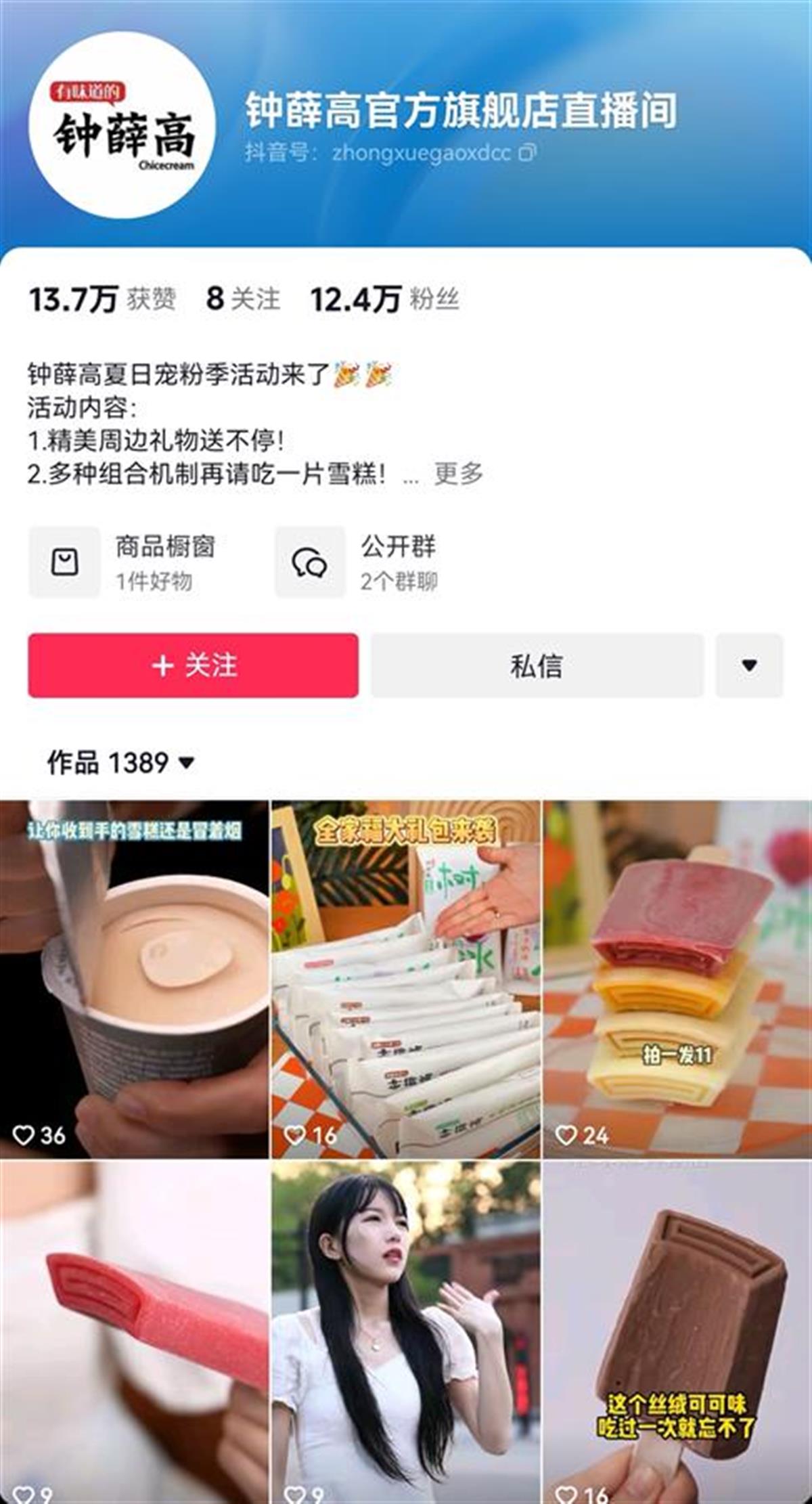The height and width of the screenshot is (1504, 812).
Task: Open the pink popsicle video
Action: tap(134, 1330)
